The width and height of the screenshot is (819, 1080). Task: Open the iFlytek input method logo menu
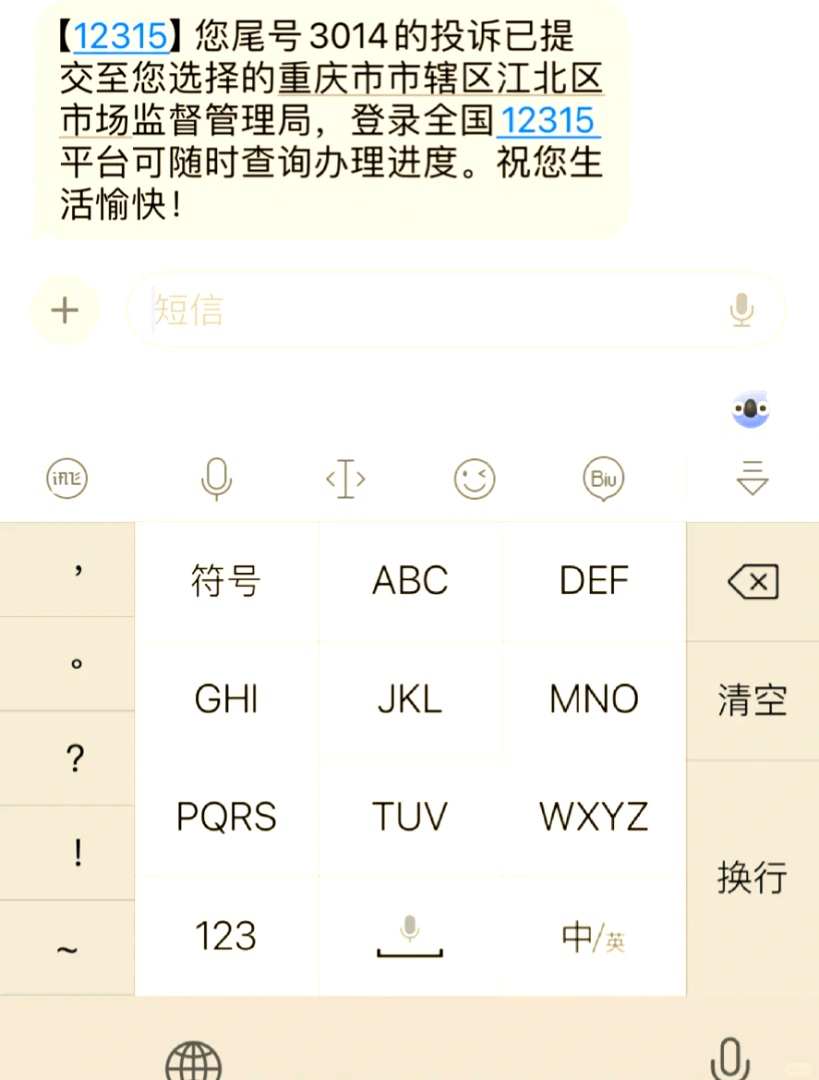65,479
